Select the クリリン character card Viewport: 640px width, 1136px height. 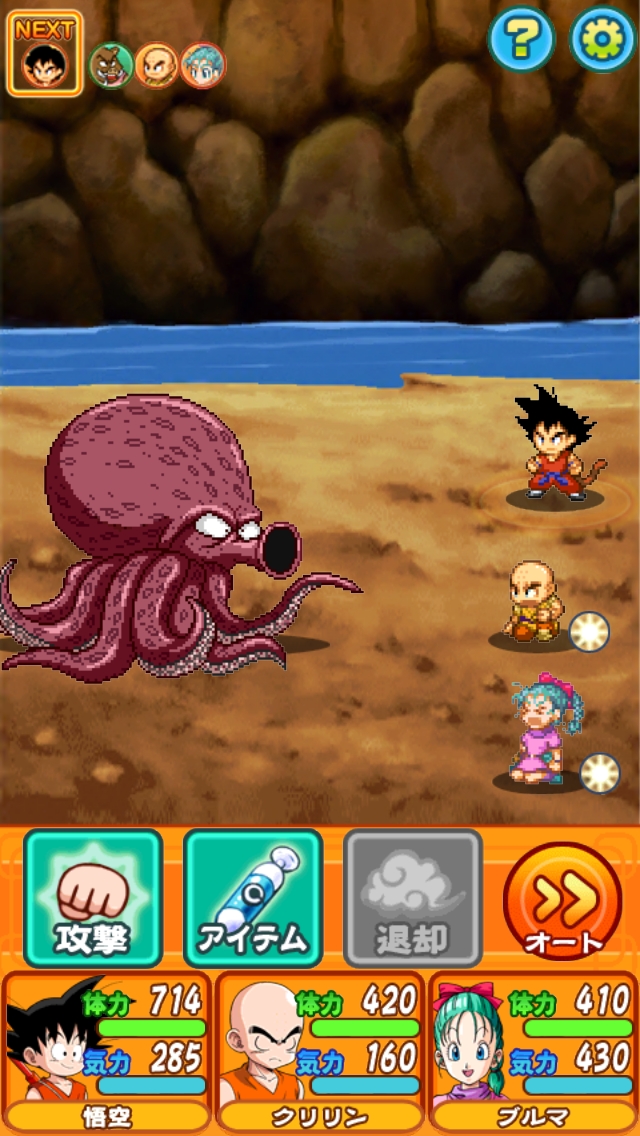320,1050
